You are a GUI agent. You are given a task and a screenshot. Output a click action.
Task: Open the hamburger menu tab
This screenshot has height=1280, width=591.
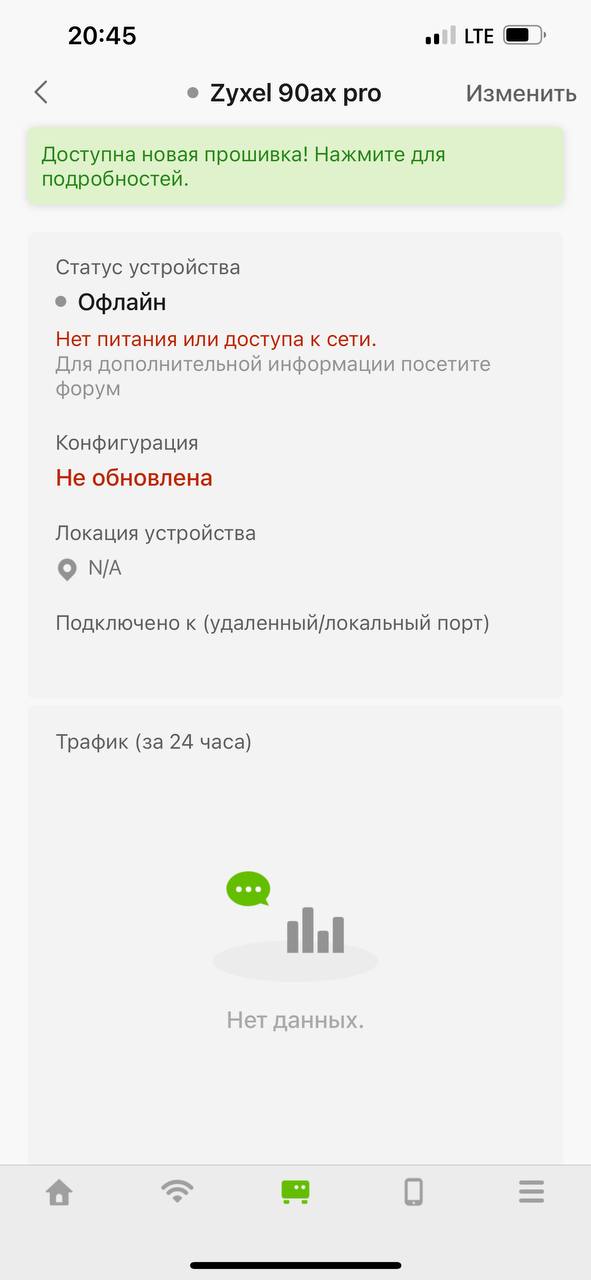tap(531, 1192)
